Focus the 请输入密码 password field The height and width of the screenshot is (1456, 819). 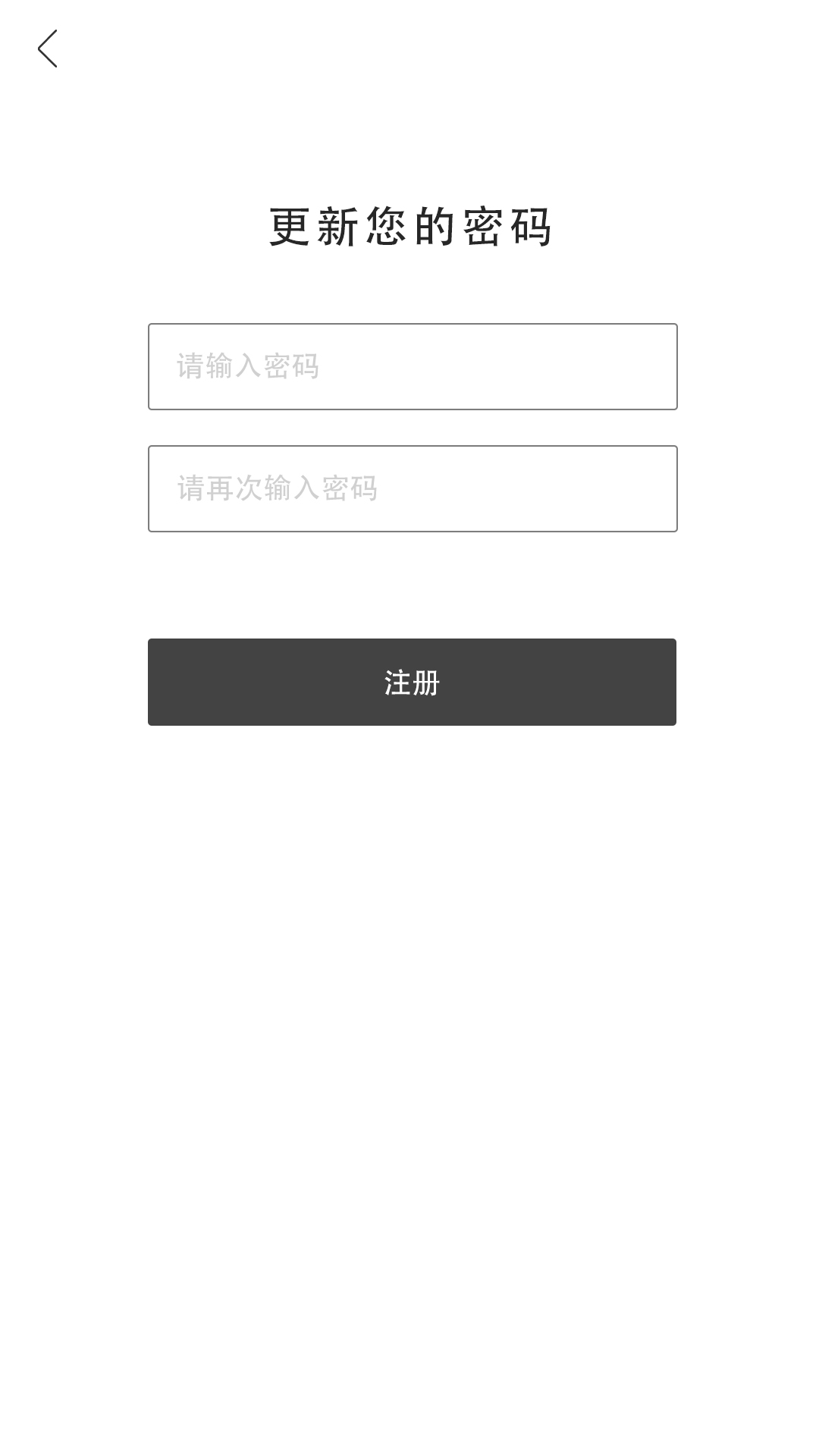click(413, 366)
